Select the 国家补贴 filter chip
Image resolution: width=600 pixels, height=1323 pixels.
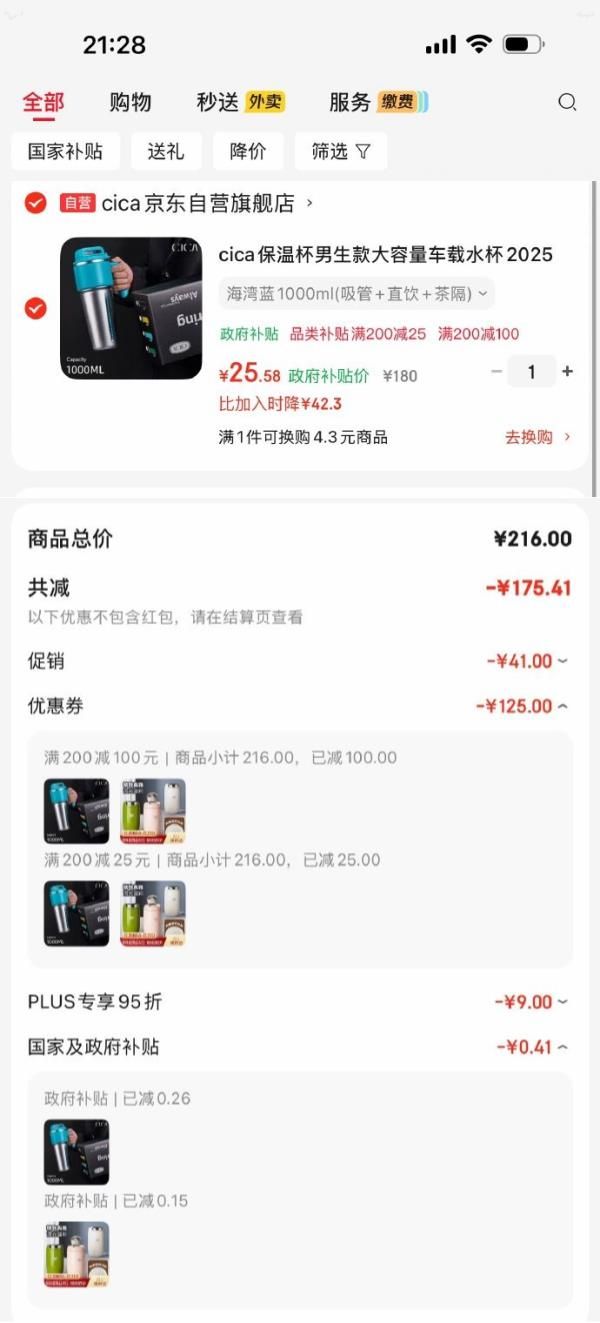point(65,151)
